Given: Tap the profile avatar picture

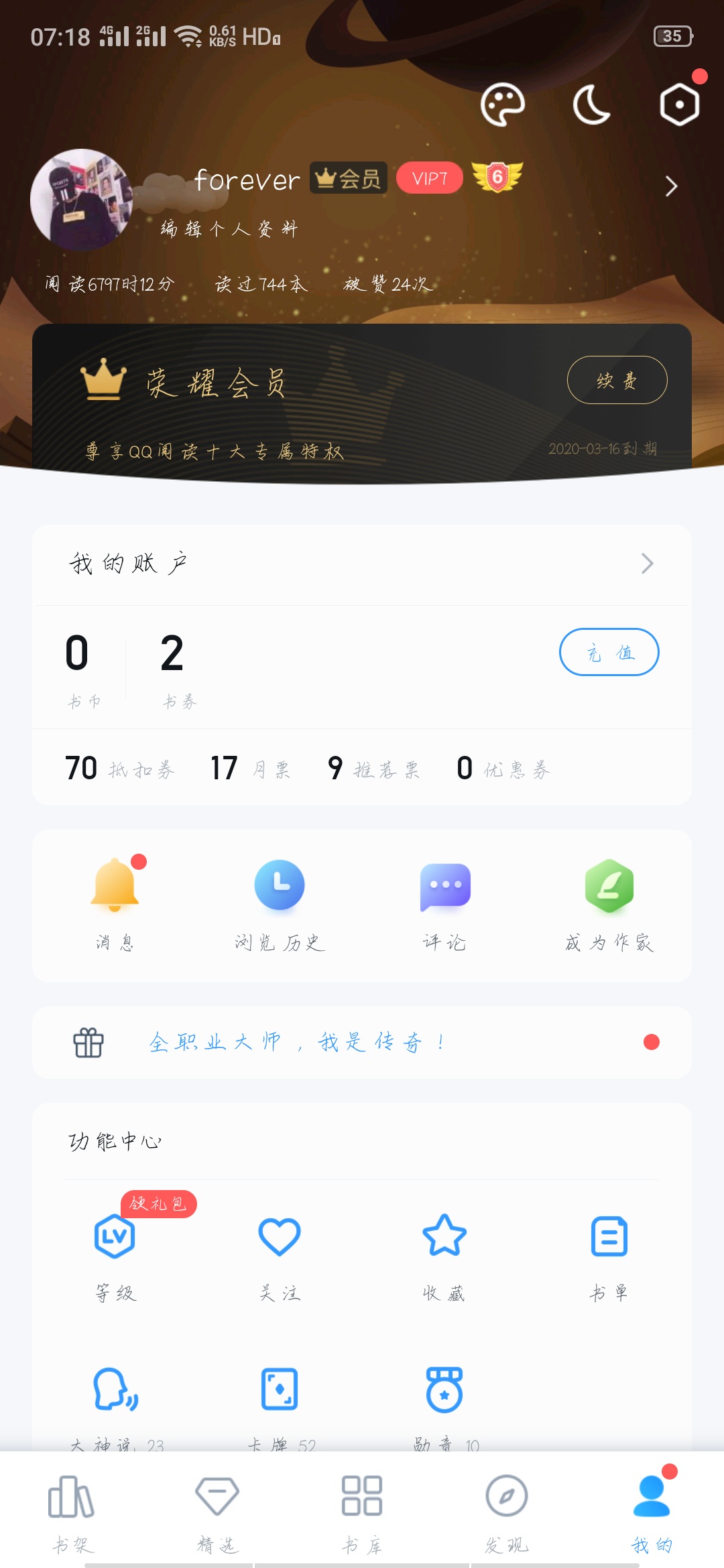Looking at the screenshot, I should click(81, 200).
